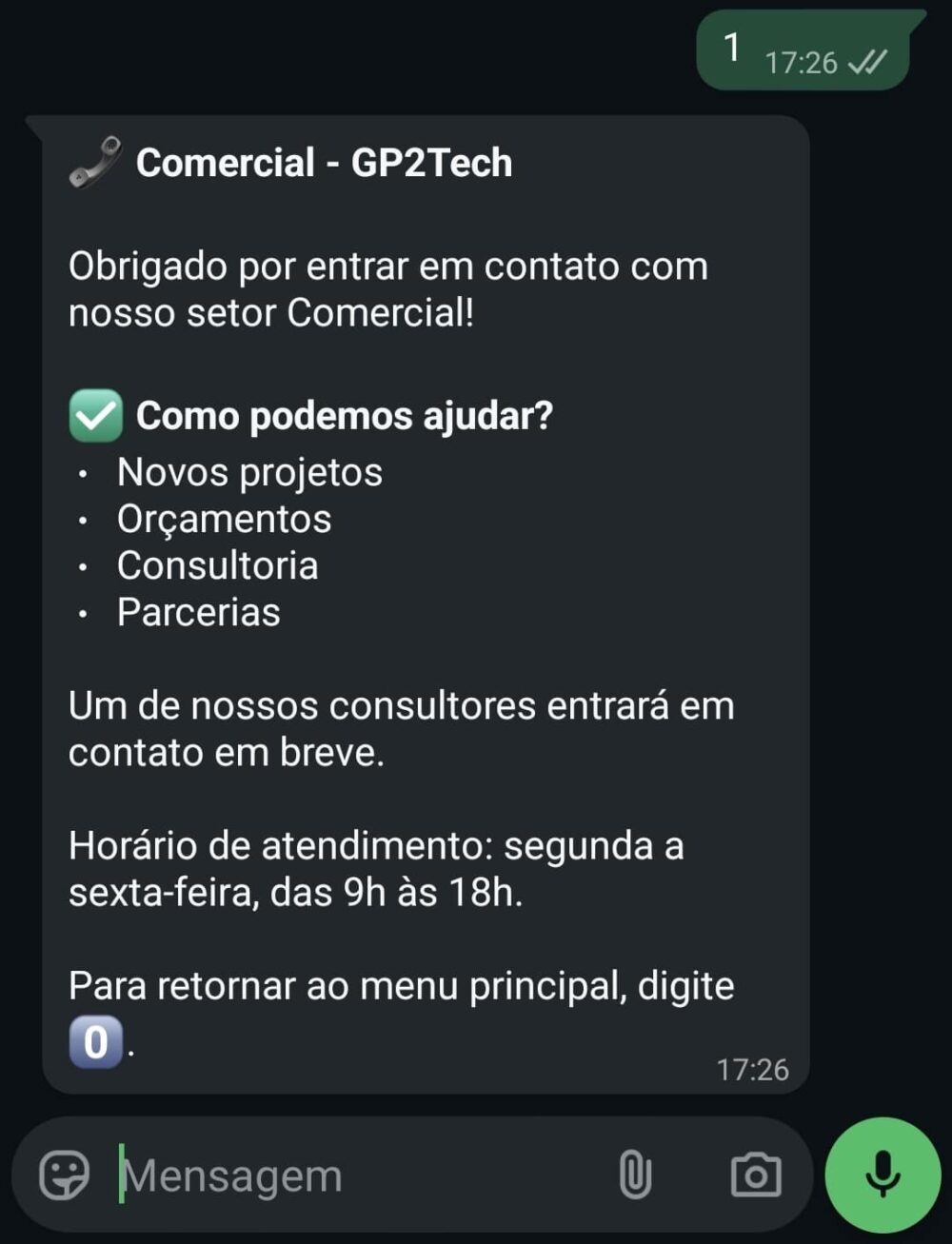Attach a file with the paperclip icon
The image size is (952, 1244).
(x=635, y=1175)
